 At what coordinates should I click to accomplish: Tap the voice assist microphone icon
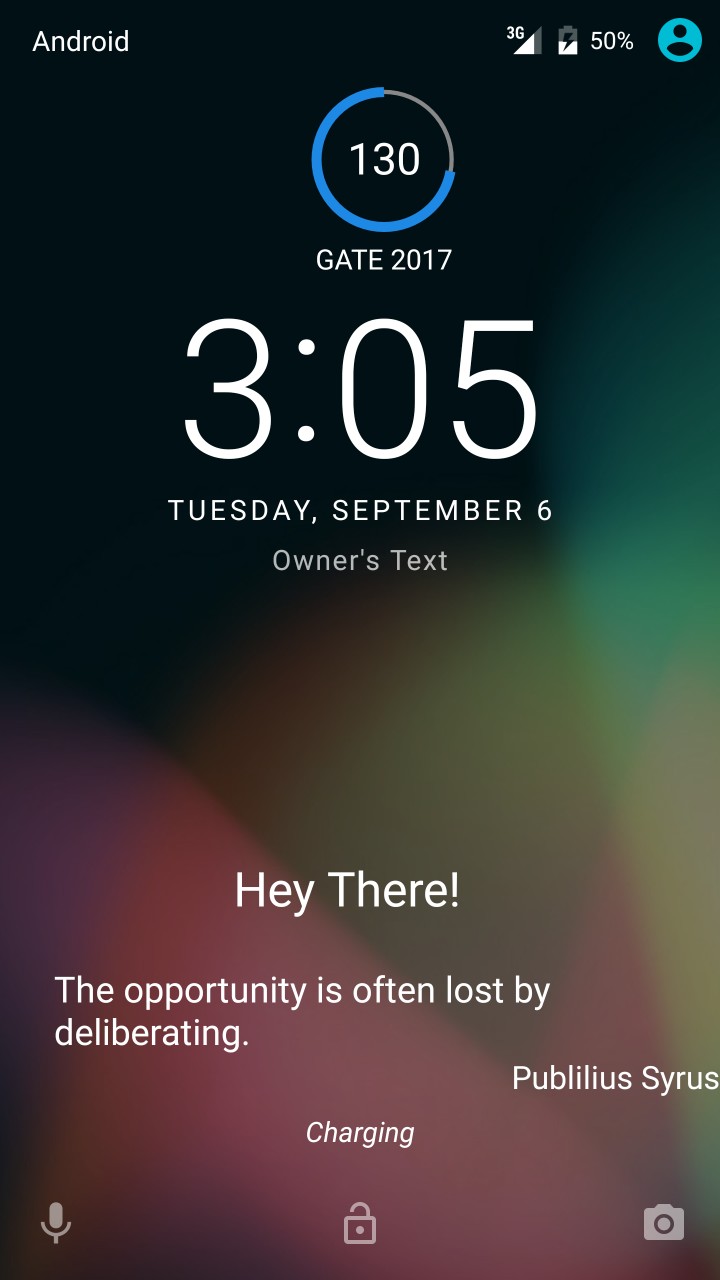[56, 1222]
